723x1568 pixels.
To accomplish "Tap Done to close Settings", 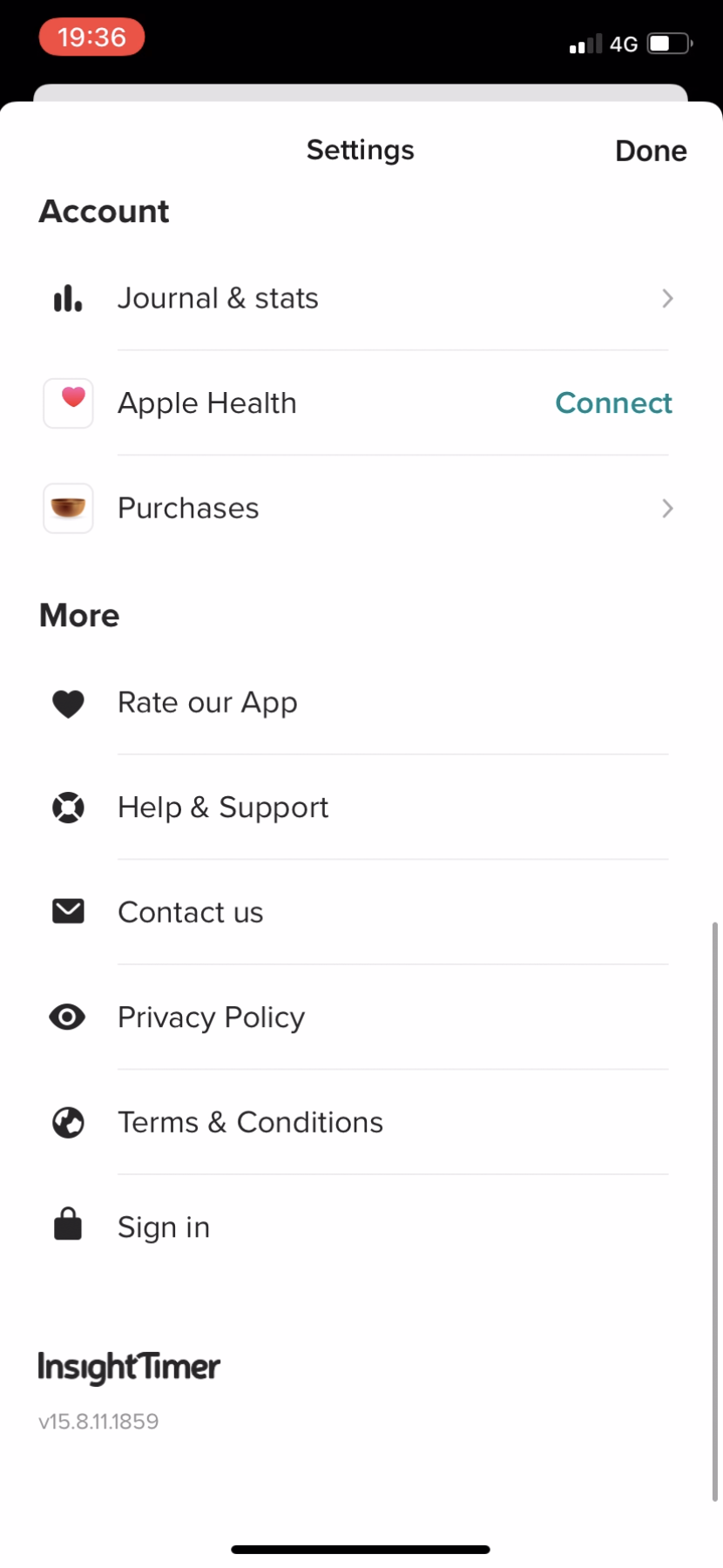I will (651, 150).
